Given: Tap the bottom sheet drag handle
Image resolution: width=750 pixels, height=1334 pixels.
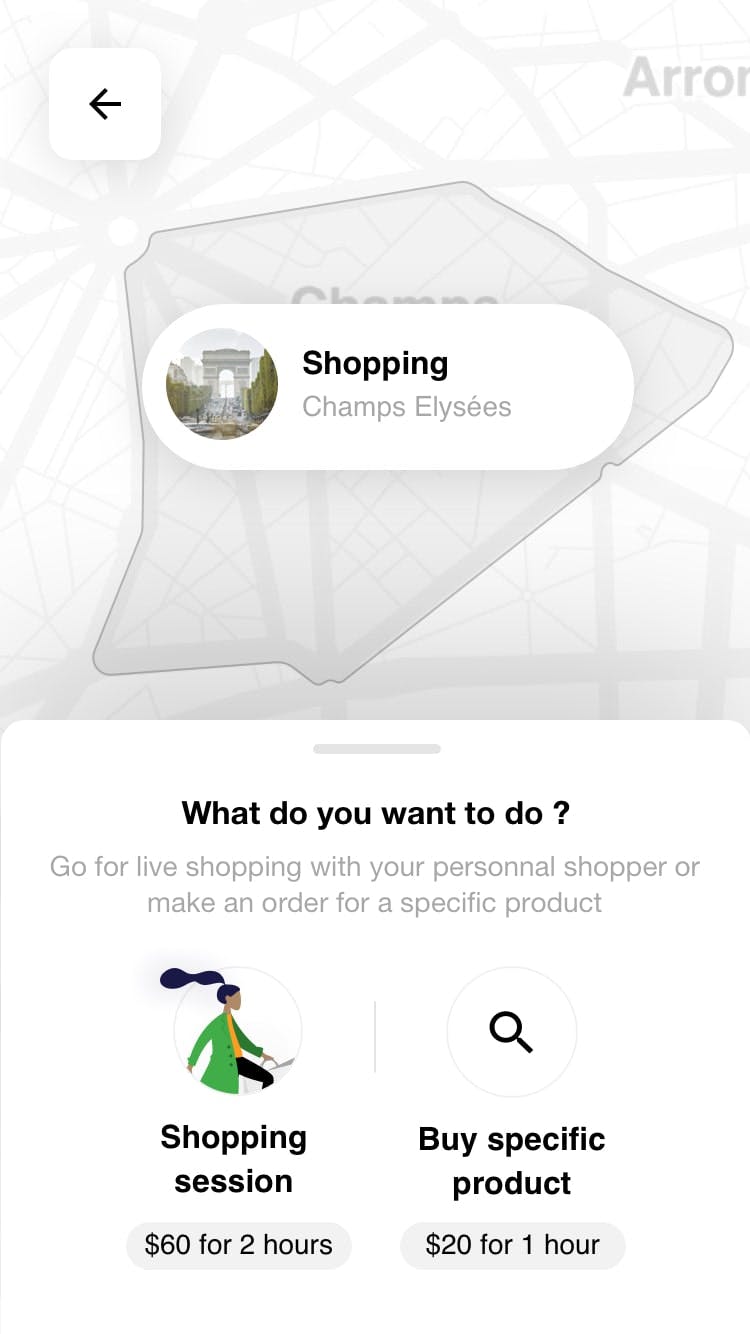Looking at the screenshot, I should click(x=376, y=748).
